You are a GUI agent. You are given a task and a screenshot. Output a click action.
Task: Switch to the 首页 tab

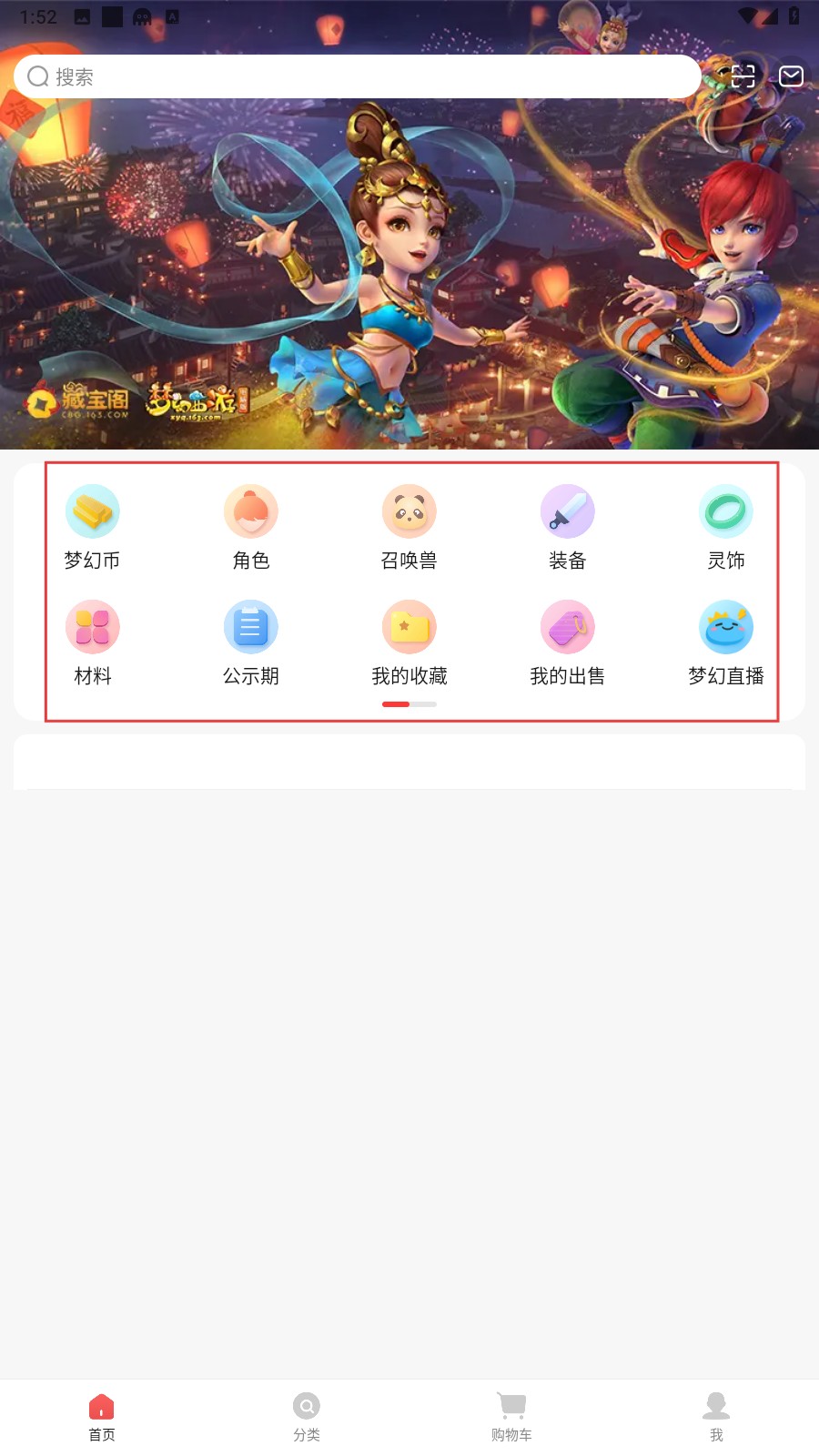pos(102,1417)
